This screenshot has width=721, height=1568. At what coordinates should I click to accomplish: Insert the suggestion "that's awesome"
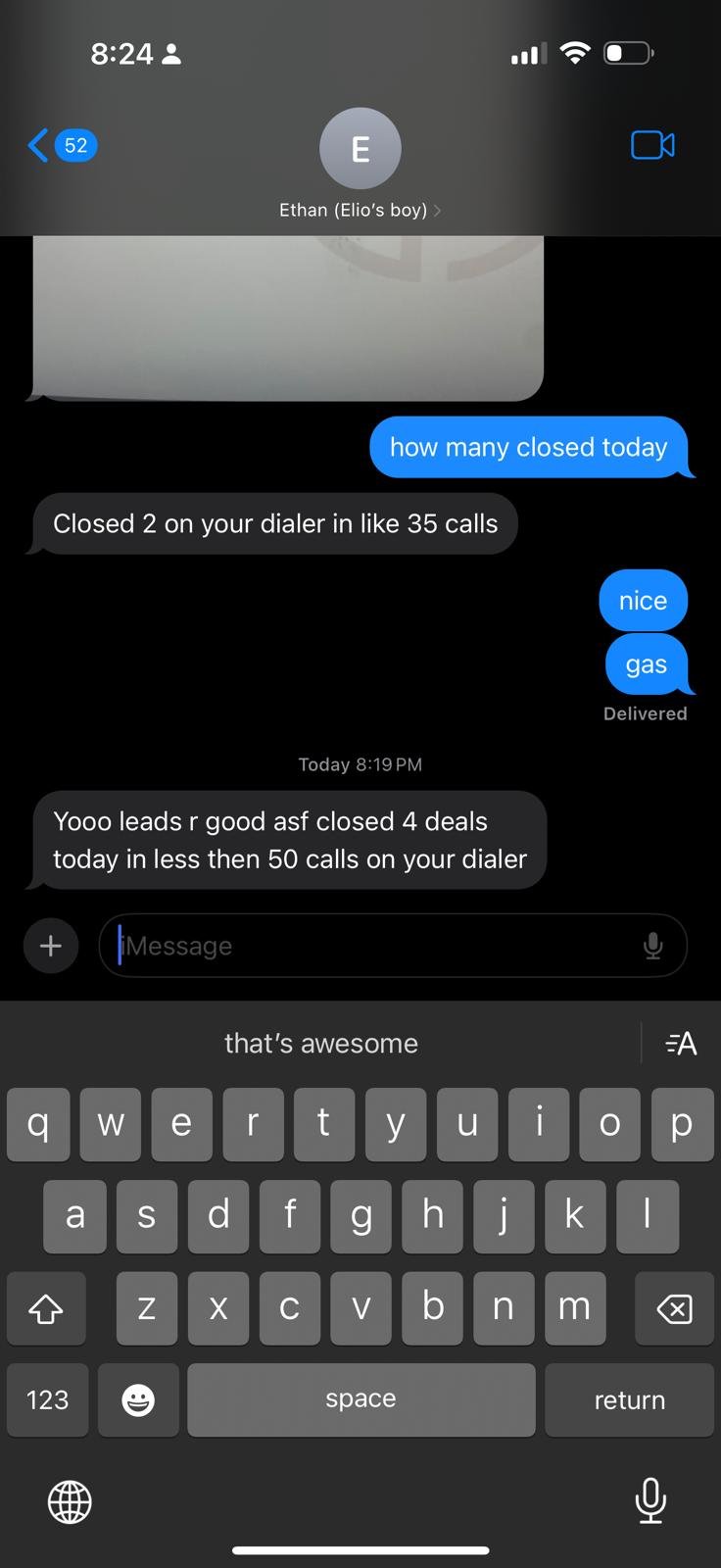320,1043
